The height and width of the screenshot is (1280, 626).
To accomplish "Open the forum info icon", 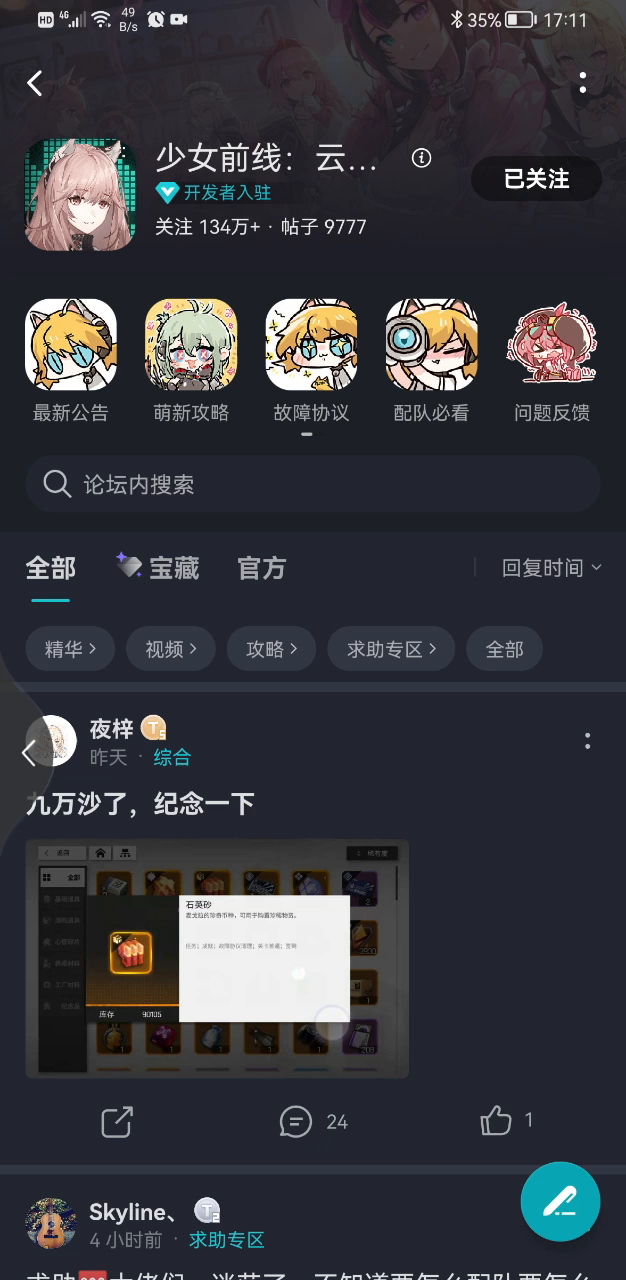I will pos(422,158).
